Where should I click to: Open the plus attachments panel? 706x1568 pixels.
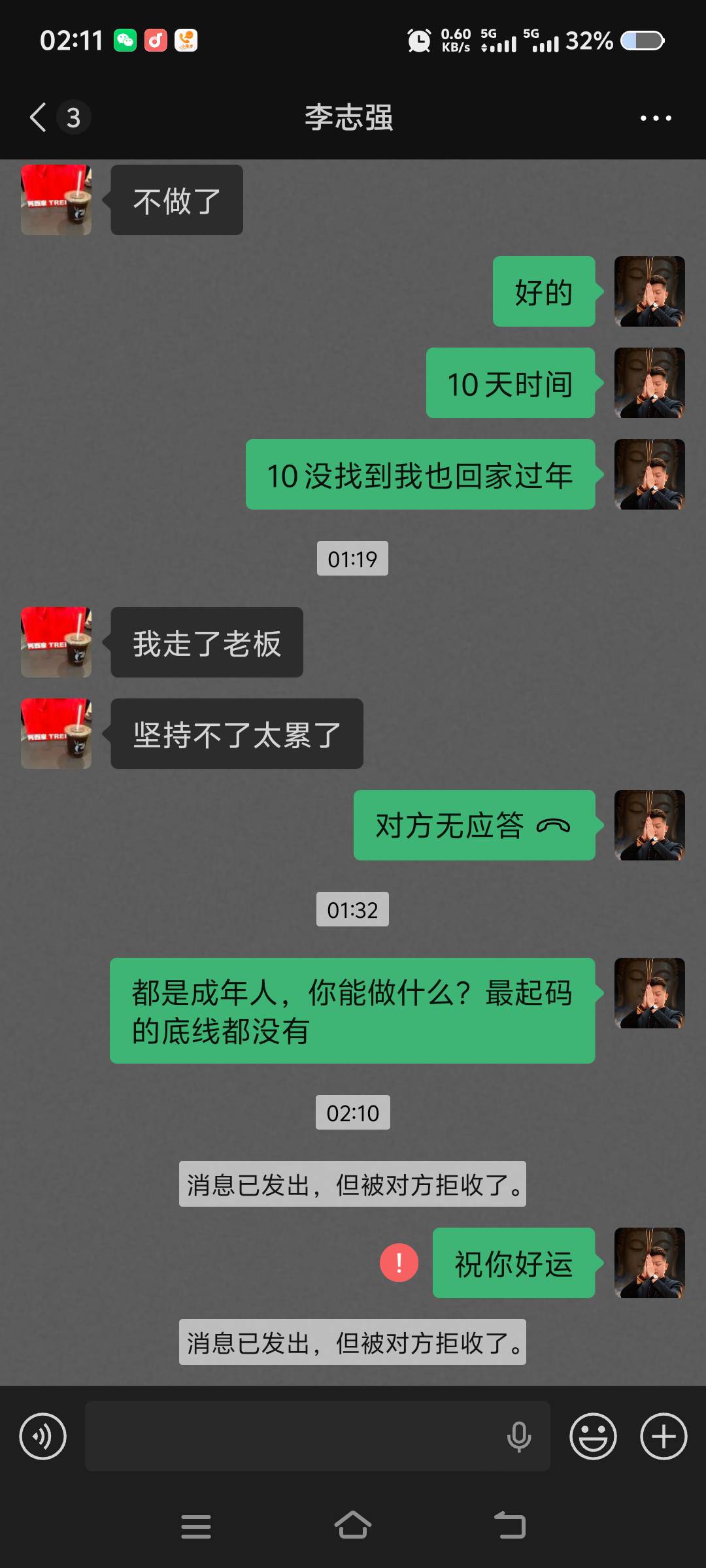coord(664,1436)
